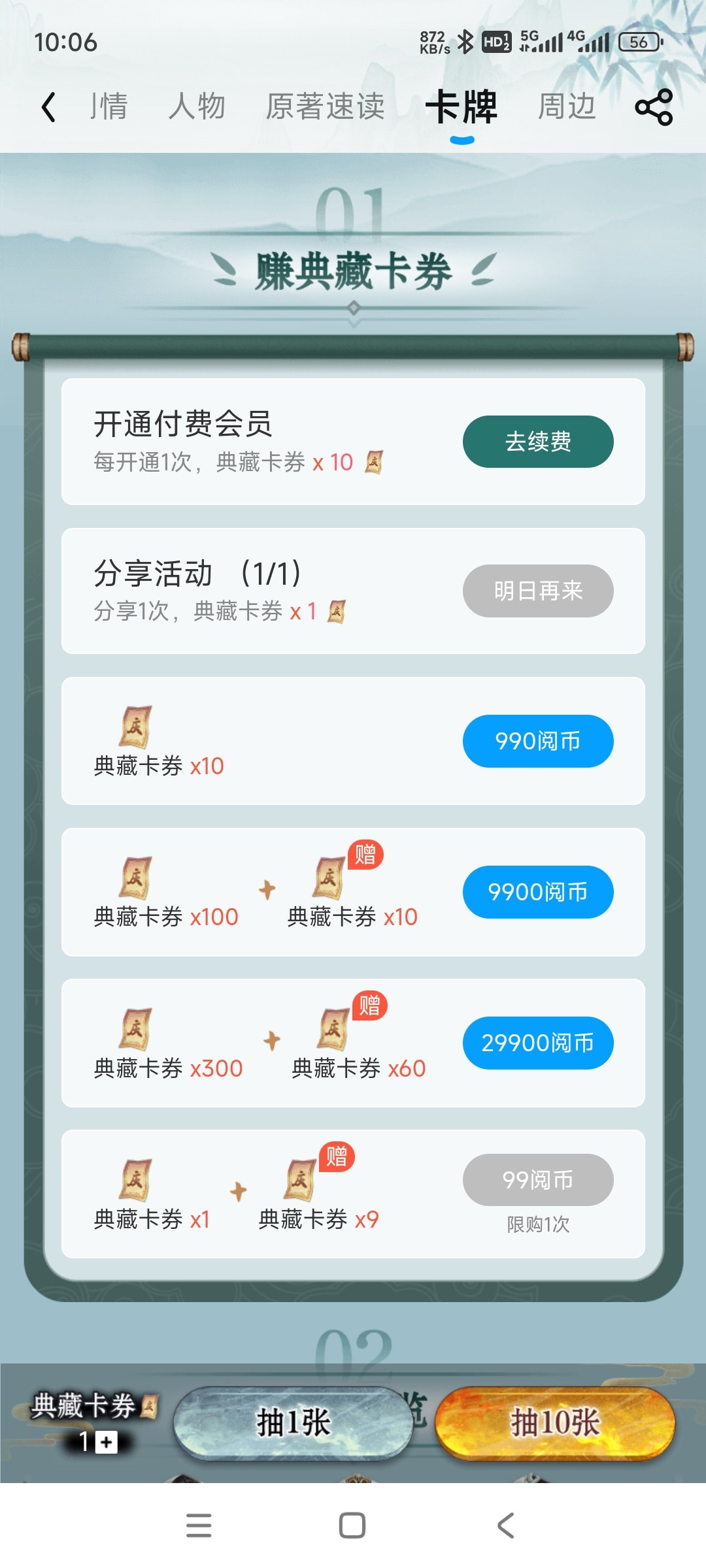Go to the home screen via navigation bar
706x1568 pixels.
352,1526
